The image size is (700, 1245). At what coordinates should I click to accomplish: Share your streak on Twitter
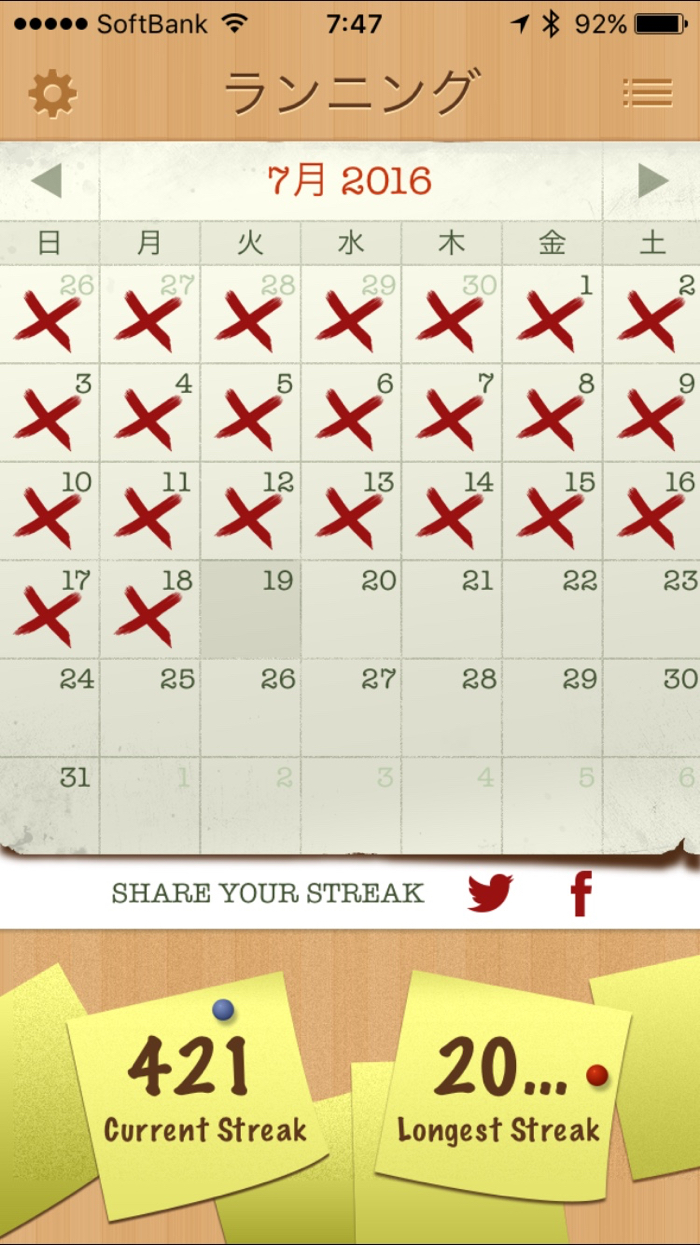tap(490, 892)
